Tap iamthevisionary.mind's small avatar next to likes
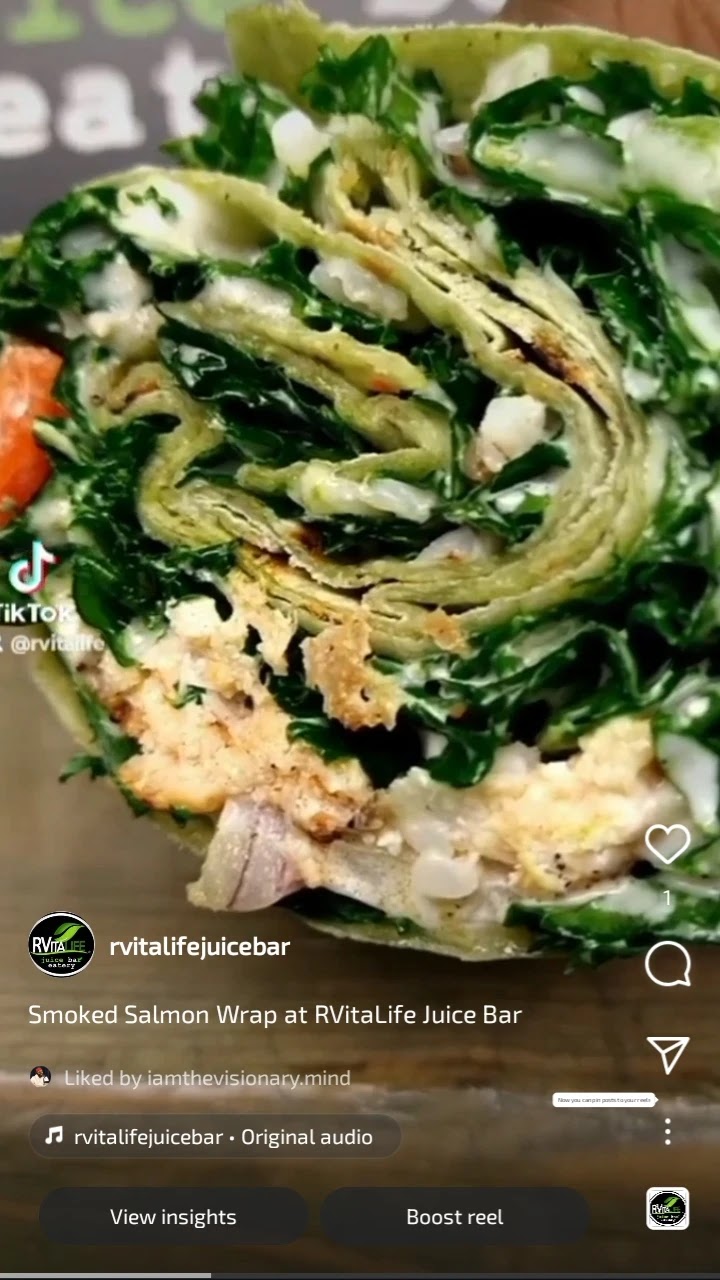Screen dimensions: 720x1280 (x=42, y=1077)
